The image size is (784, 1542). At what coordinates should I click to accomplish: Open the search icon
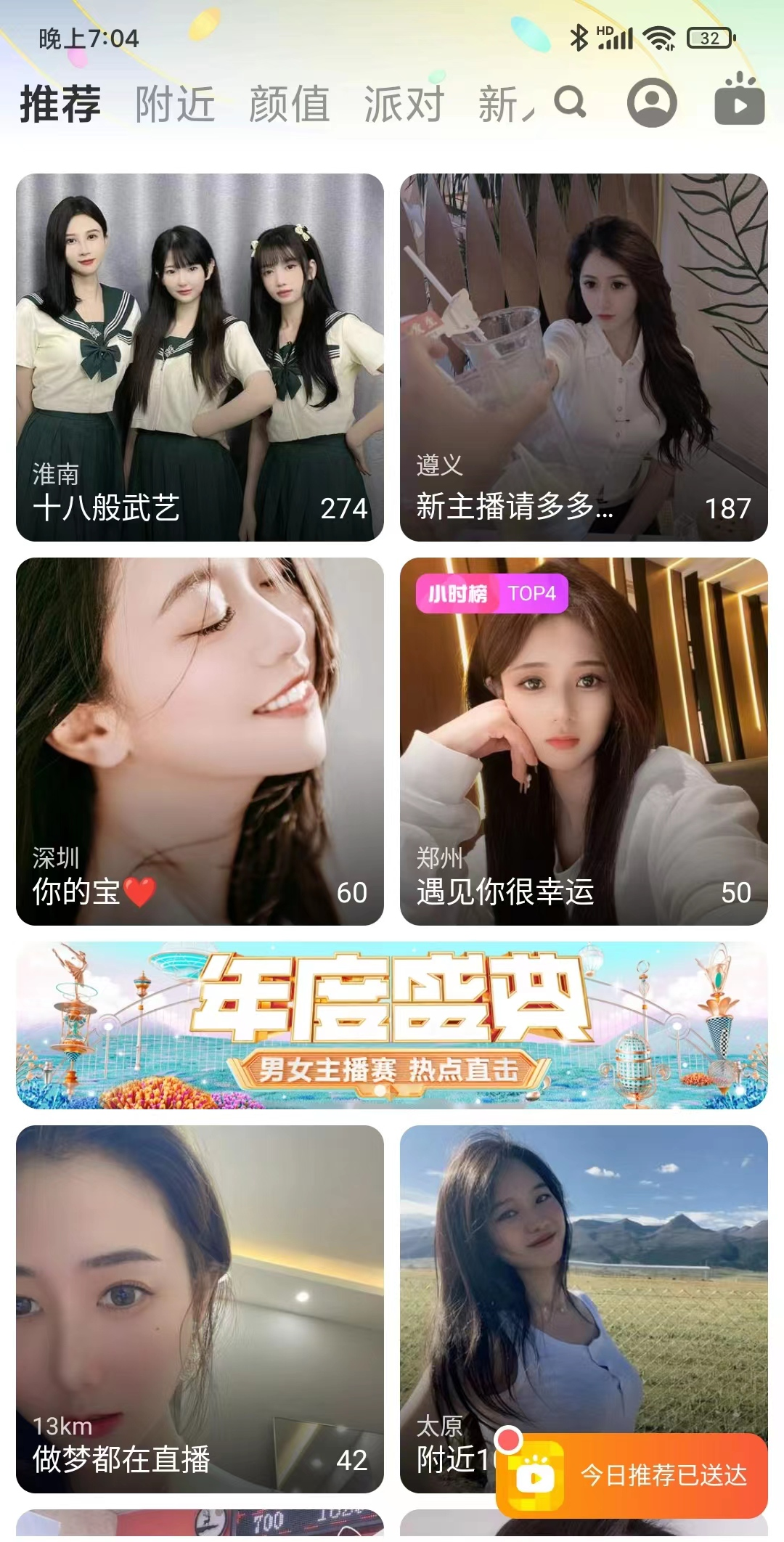pyautogui.click(x=571, y=102)
